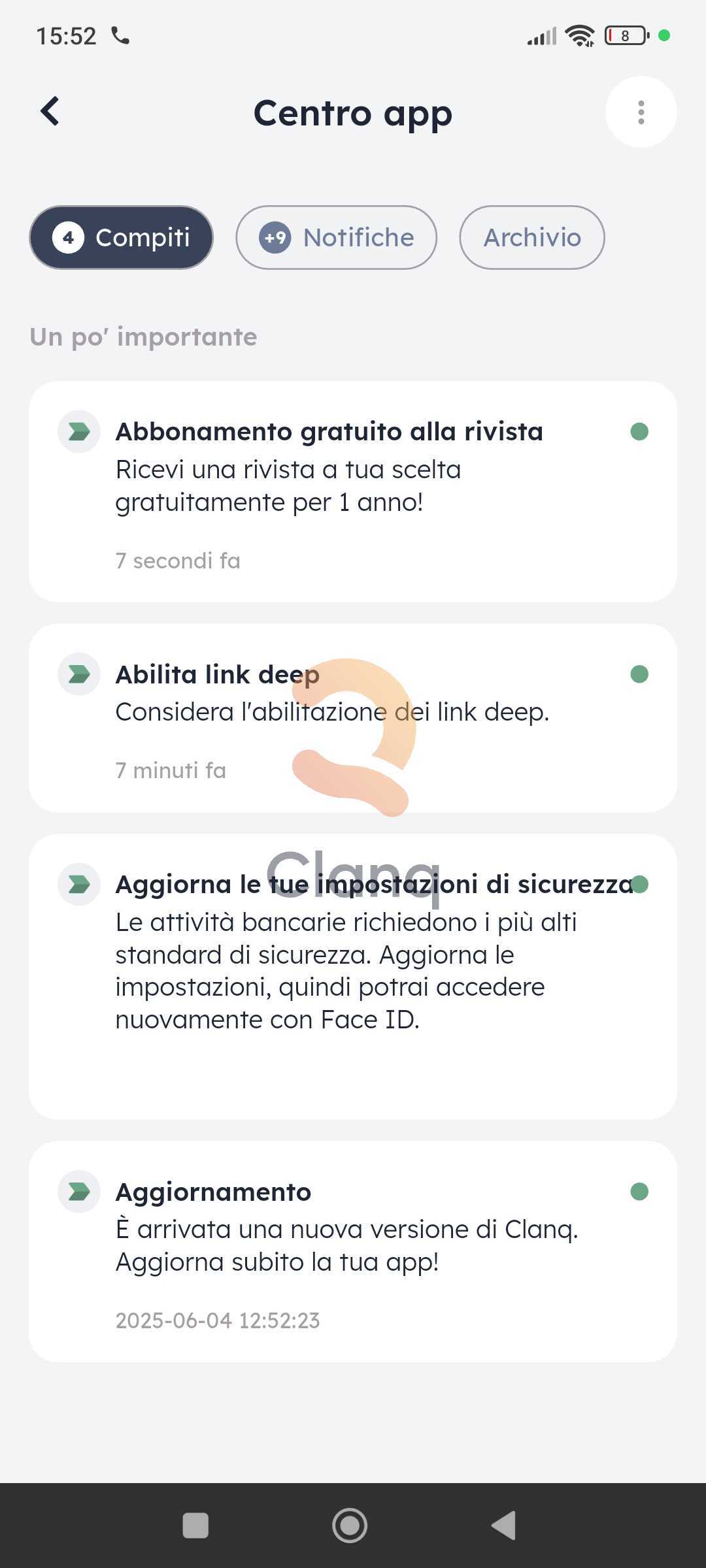Tap the system home button
This screenshot has height=1568, width=706.
click(350, 1526)
